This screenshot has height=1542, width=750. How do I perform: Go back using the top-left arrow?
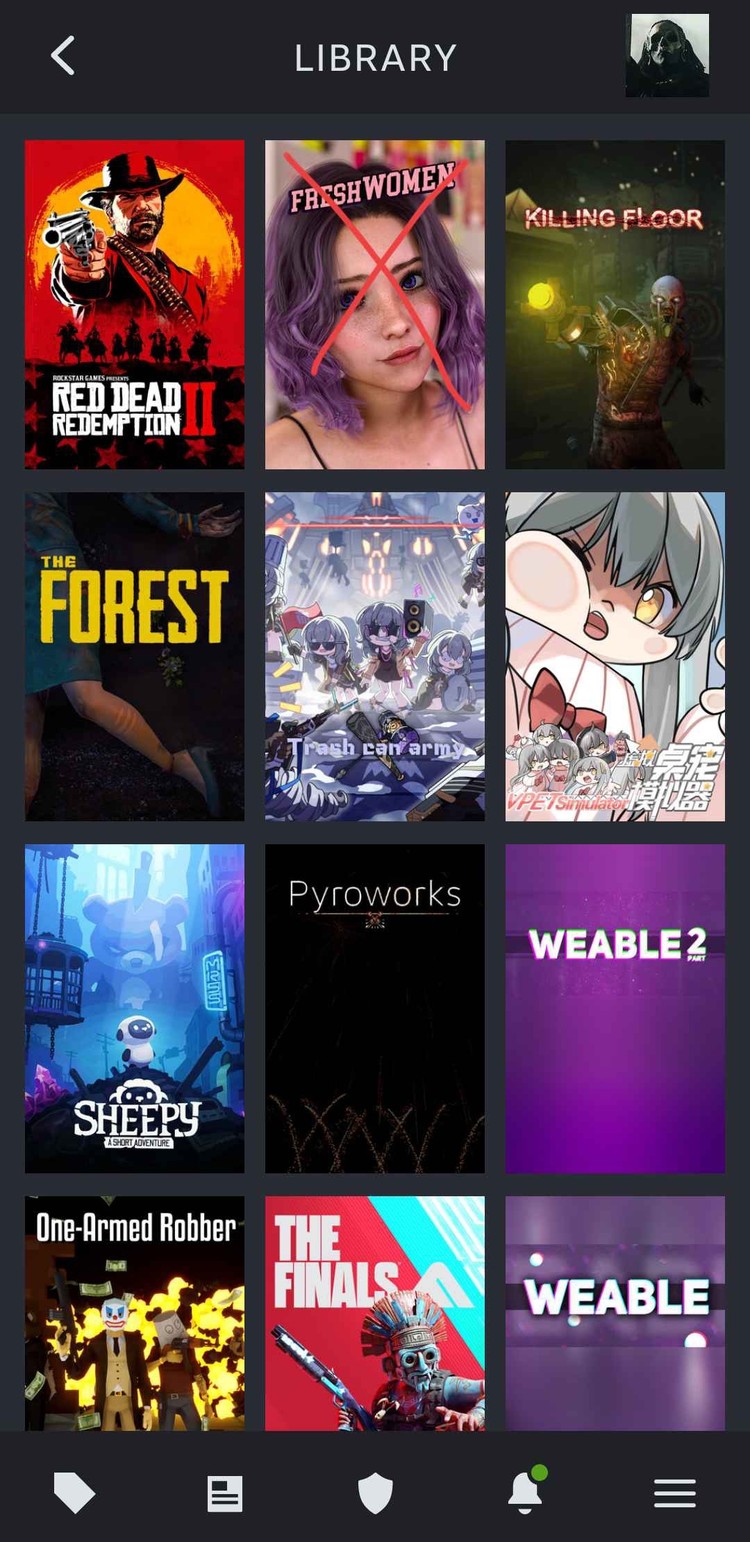63,56
